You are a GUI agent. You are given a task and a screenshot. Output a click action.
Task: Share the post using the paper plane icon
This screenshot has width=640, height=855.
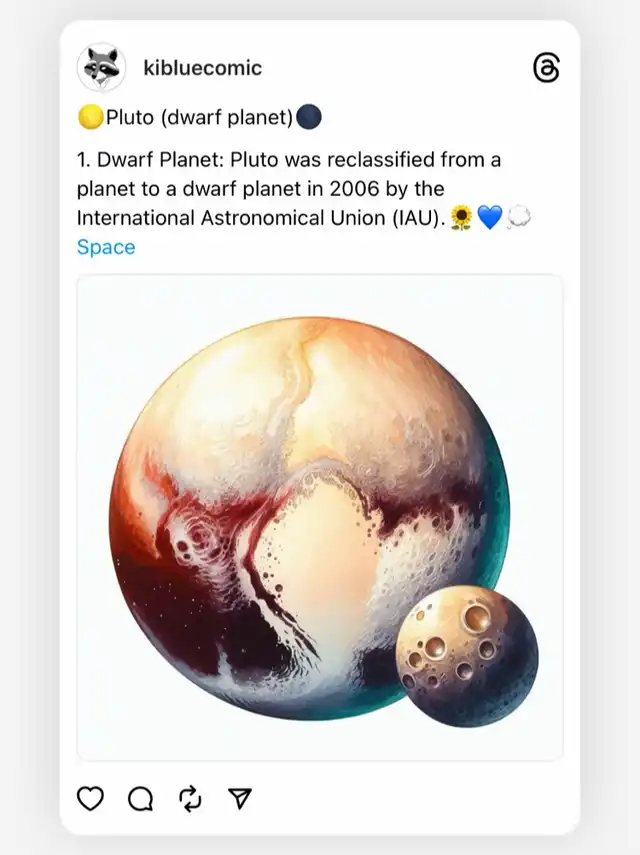(239, 799)
